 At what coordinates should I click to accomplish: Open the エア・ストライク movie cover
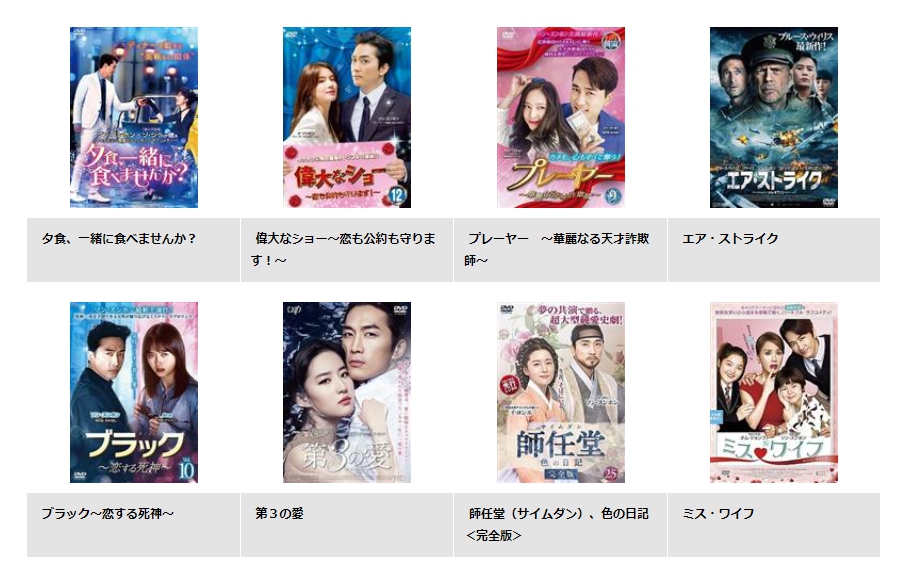(x=773, y=117)
